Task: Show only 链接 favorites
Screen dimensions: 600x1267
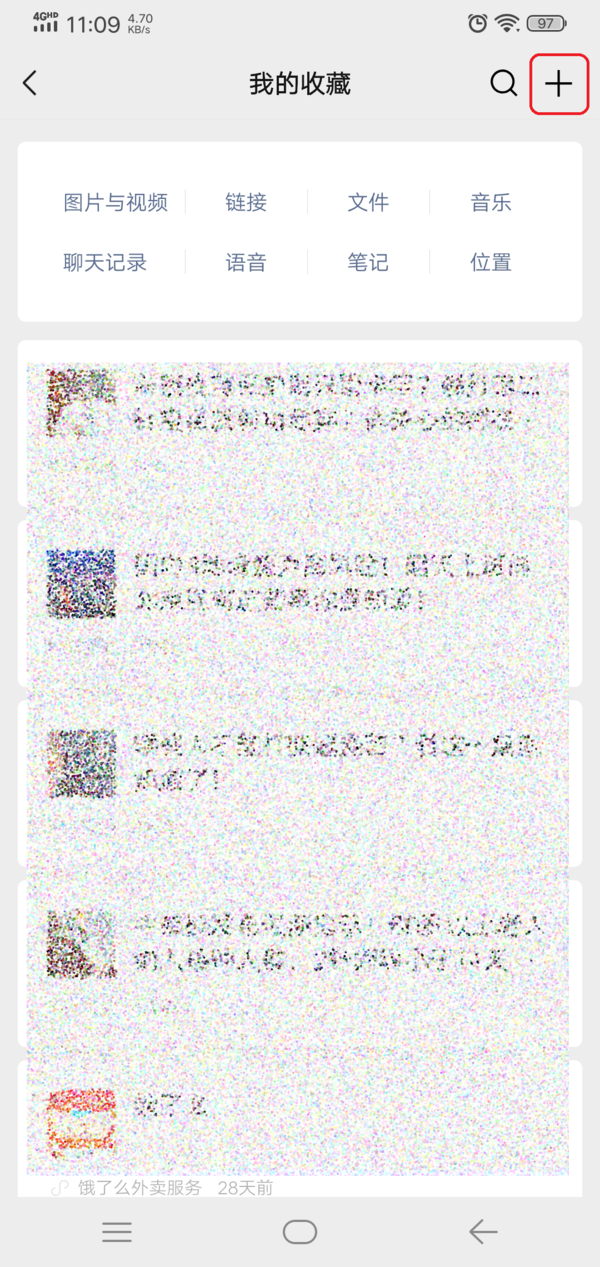Action: tap(246, 203)
